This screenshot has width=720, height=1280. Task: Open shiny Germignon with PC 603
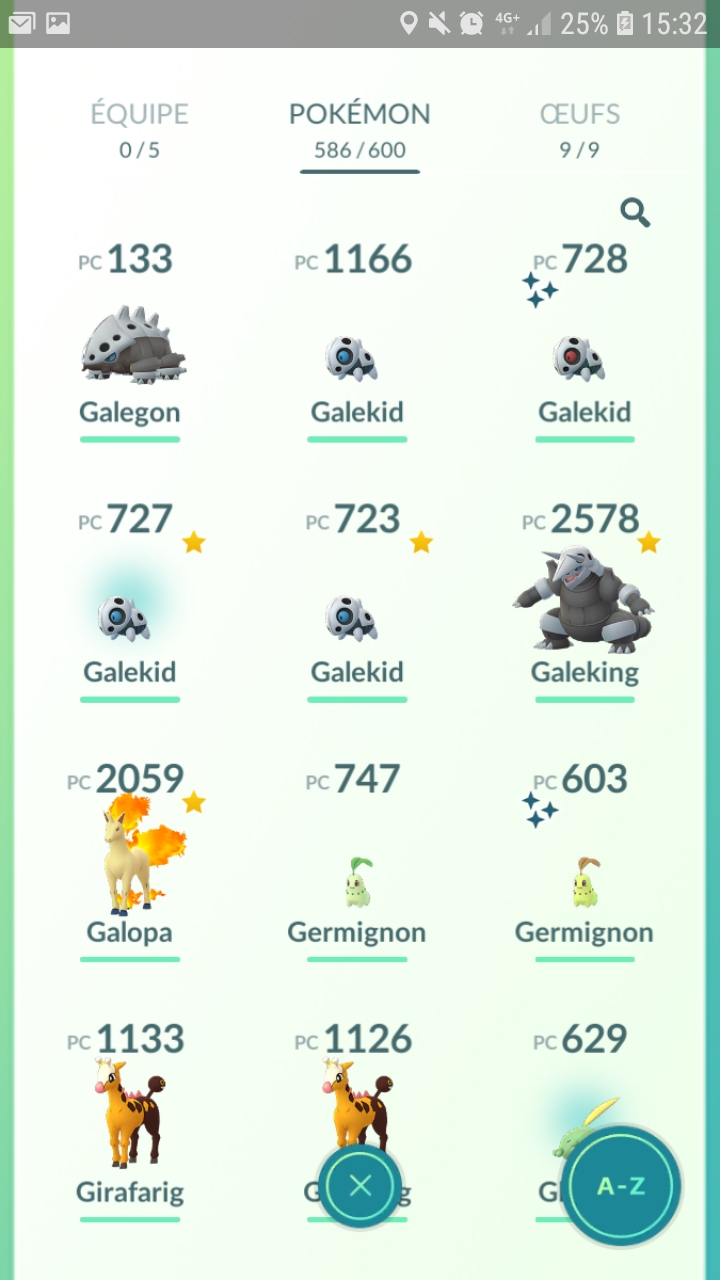point(585,880)
